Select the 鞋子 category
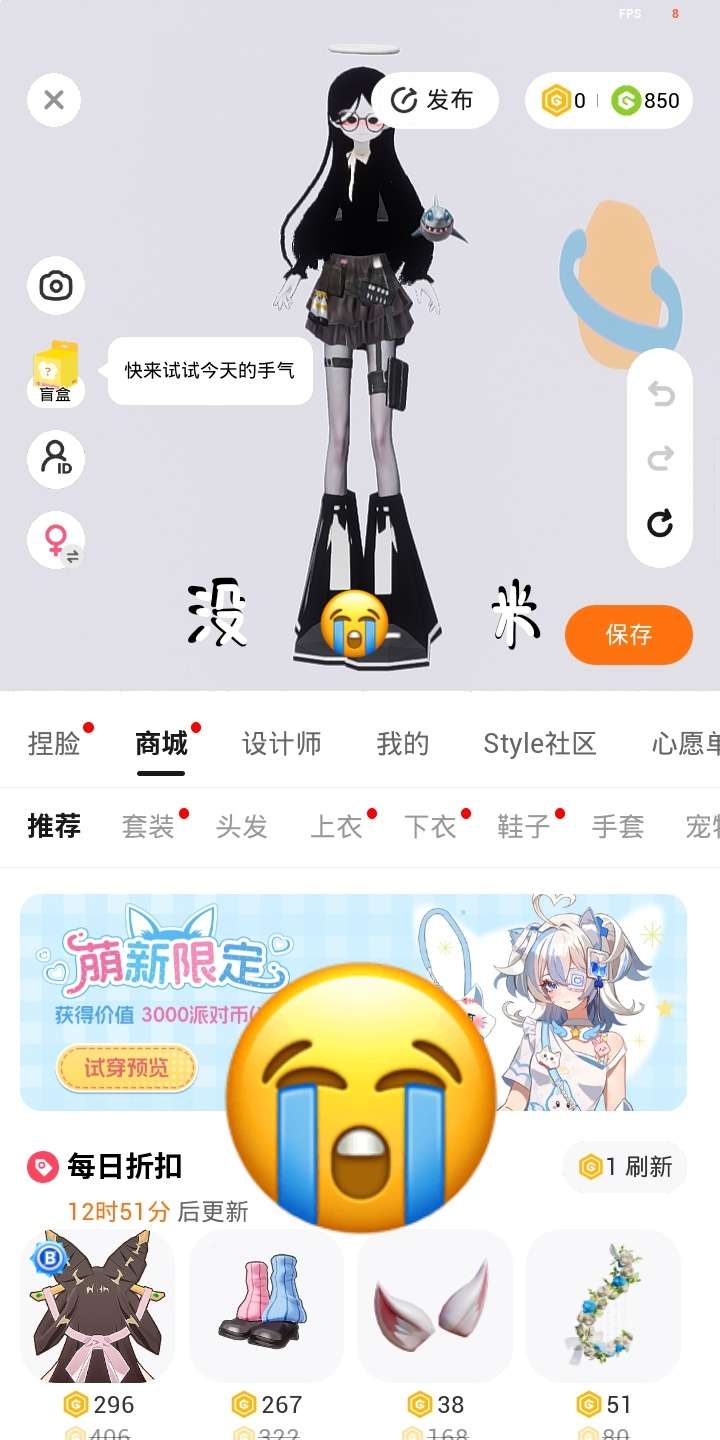 point(524,827)
